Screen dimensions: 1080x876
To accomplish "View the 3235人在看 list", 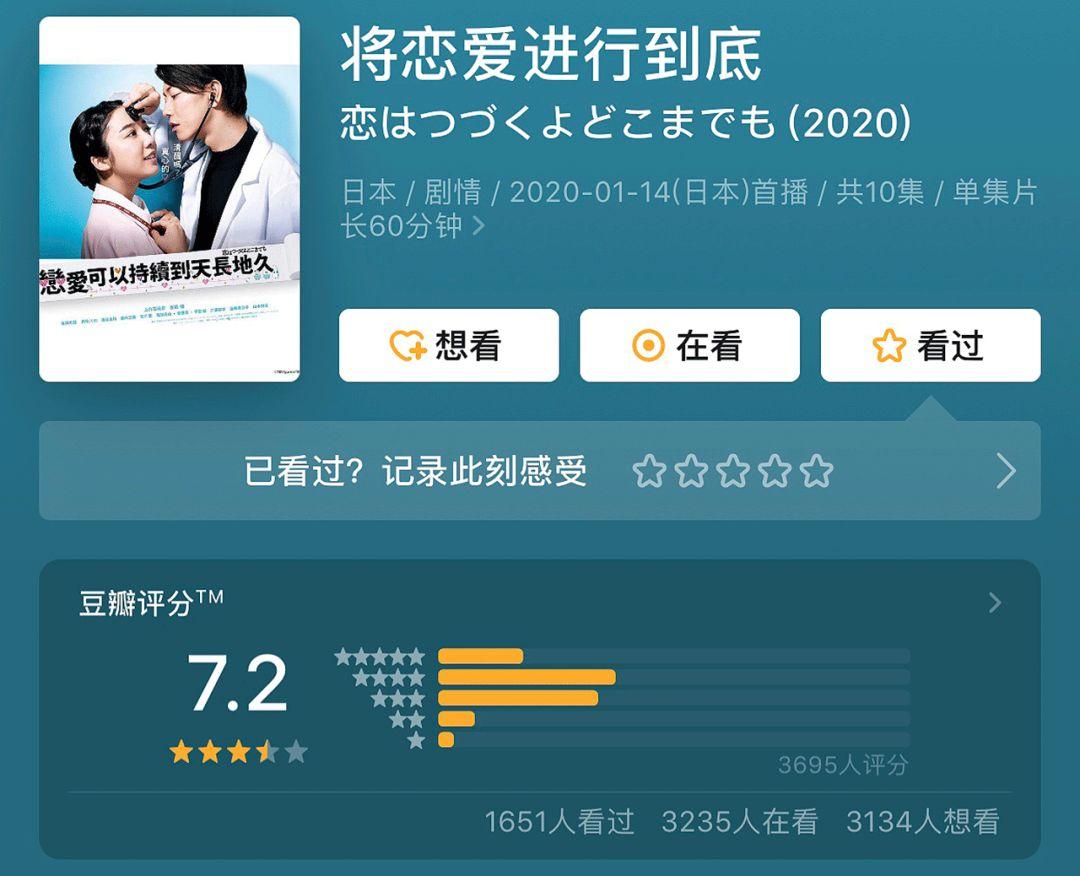I will click(739, 822).
